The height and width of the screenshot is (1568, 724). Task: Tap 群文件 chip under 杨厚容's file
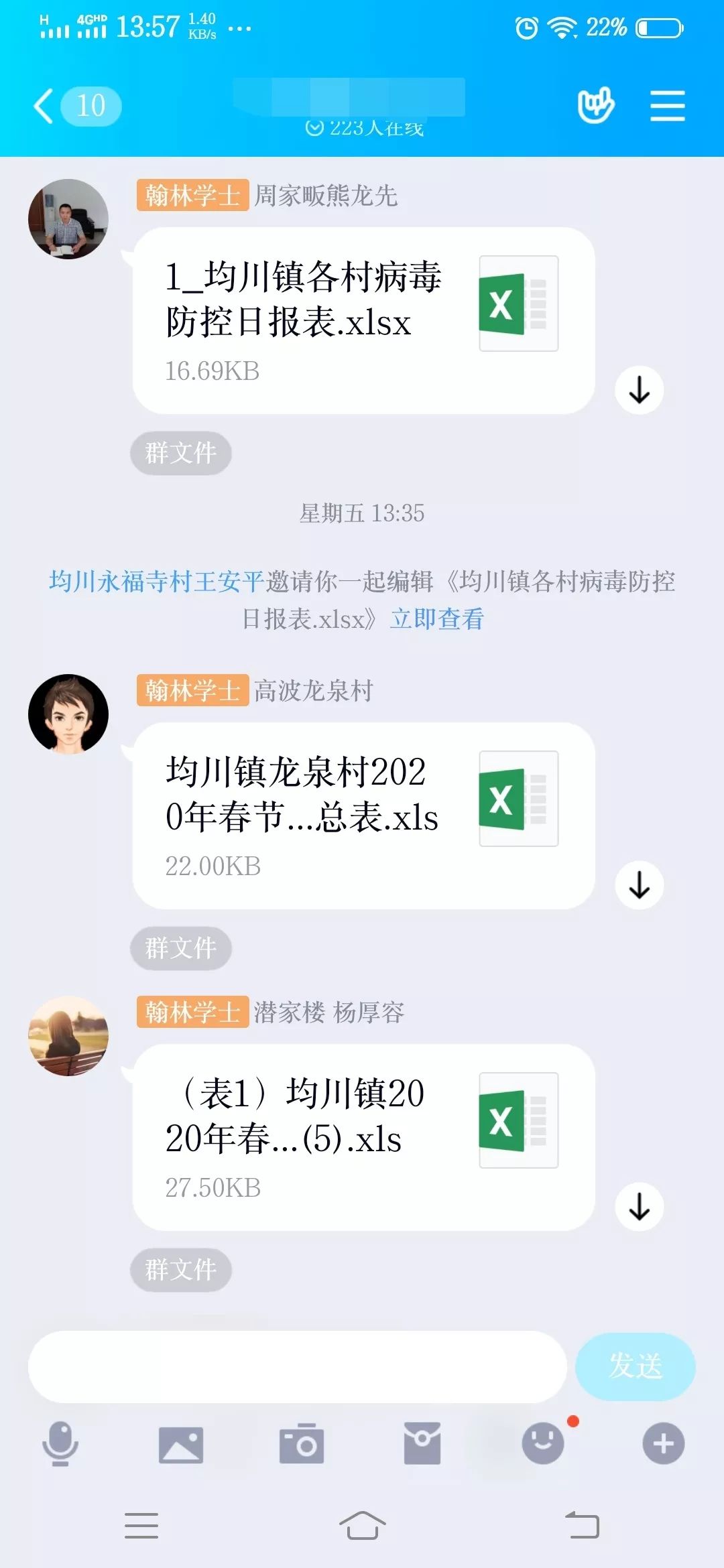click(181, 1270)
